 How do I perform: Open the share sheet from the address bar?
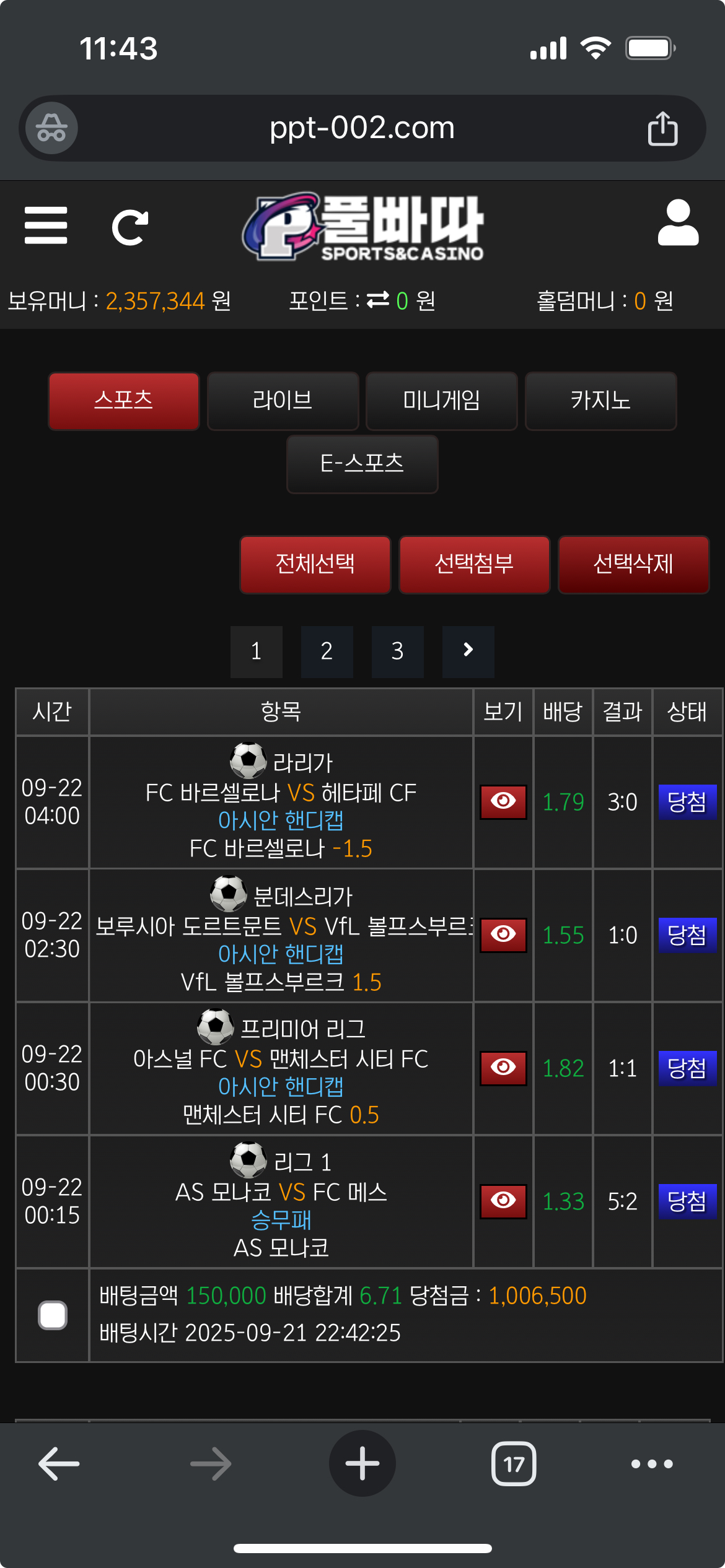(x=663, y=127)
